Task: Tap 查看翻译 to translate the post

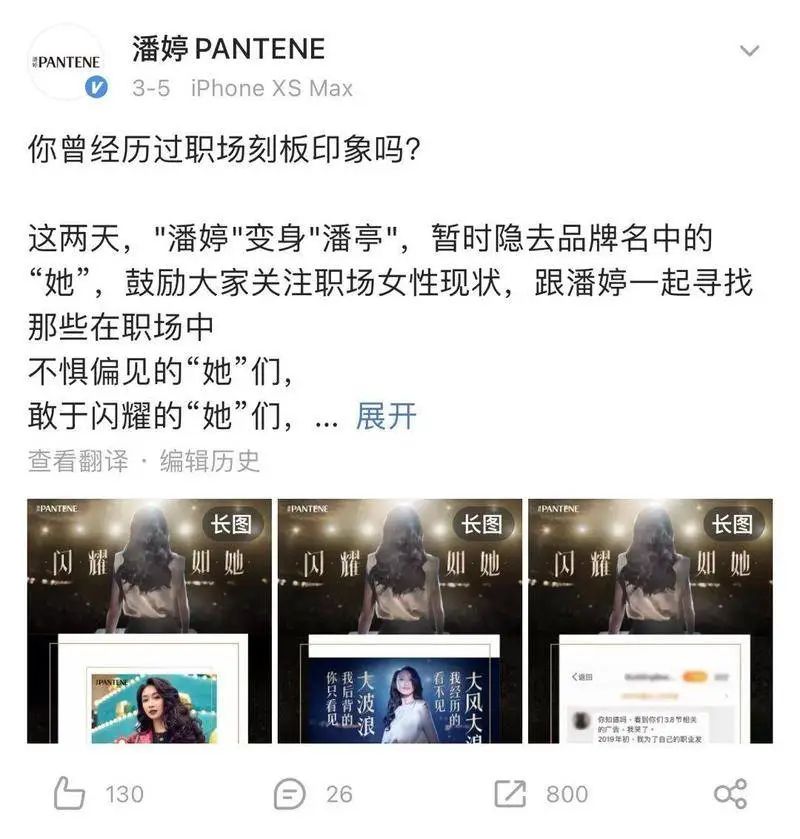Action: pyautogui.click(x=78, y=461)
